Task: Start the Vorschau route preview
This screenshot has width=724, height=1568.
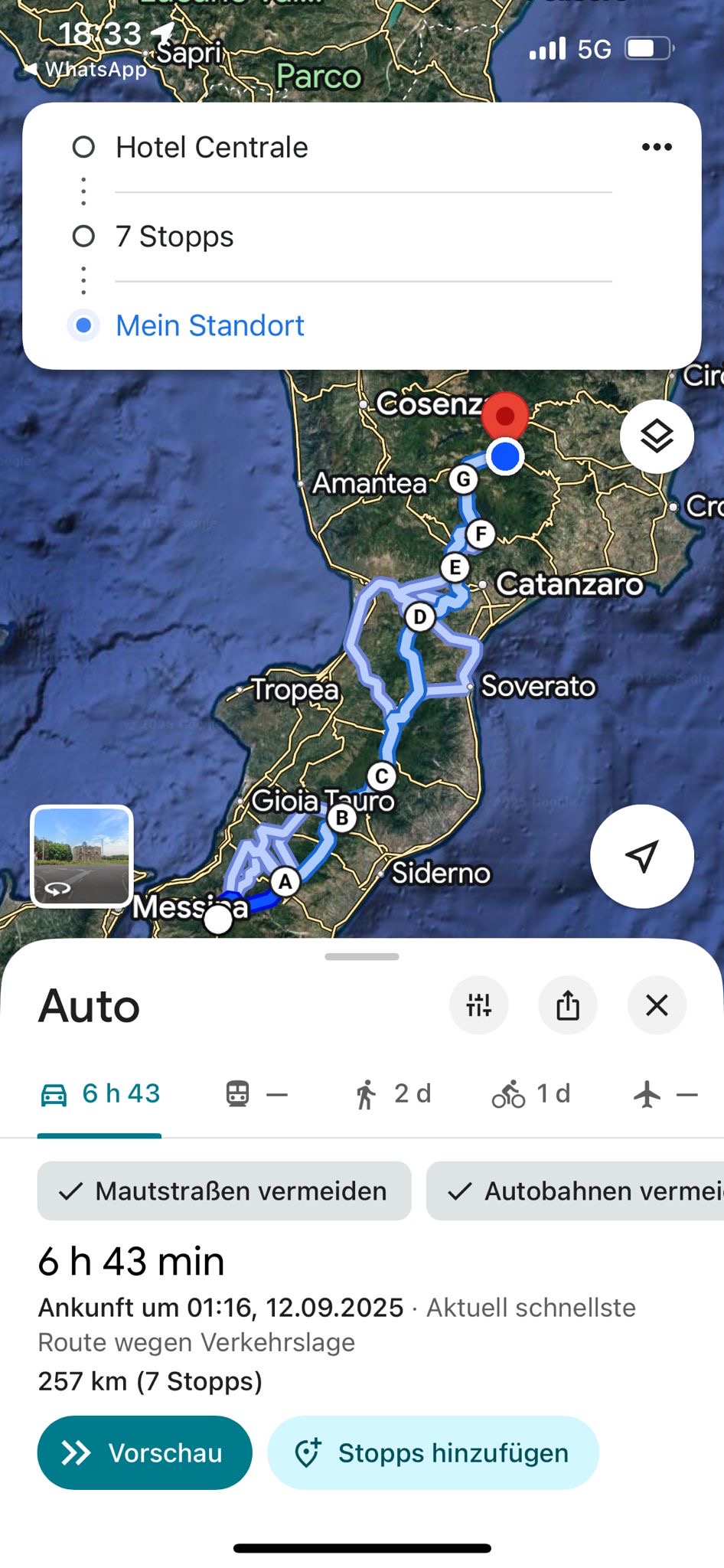Action: 145,1452
